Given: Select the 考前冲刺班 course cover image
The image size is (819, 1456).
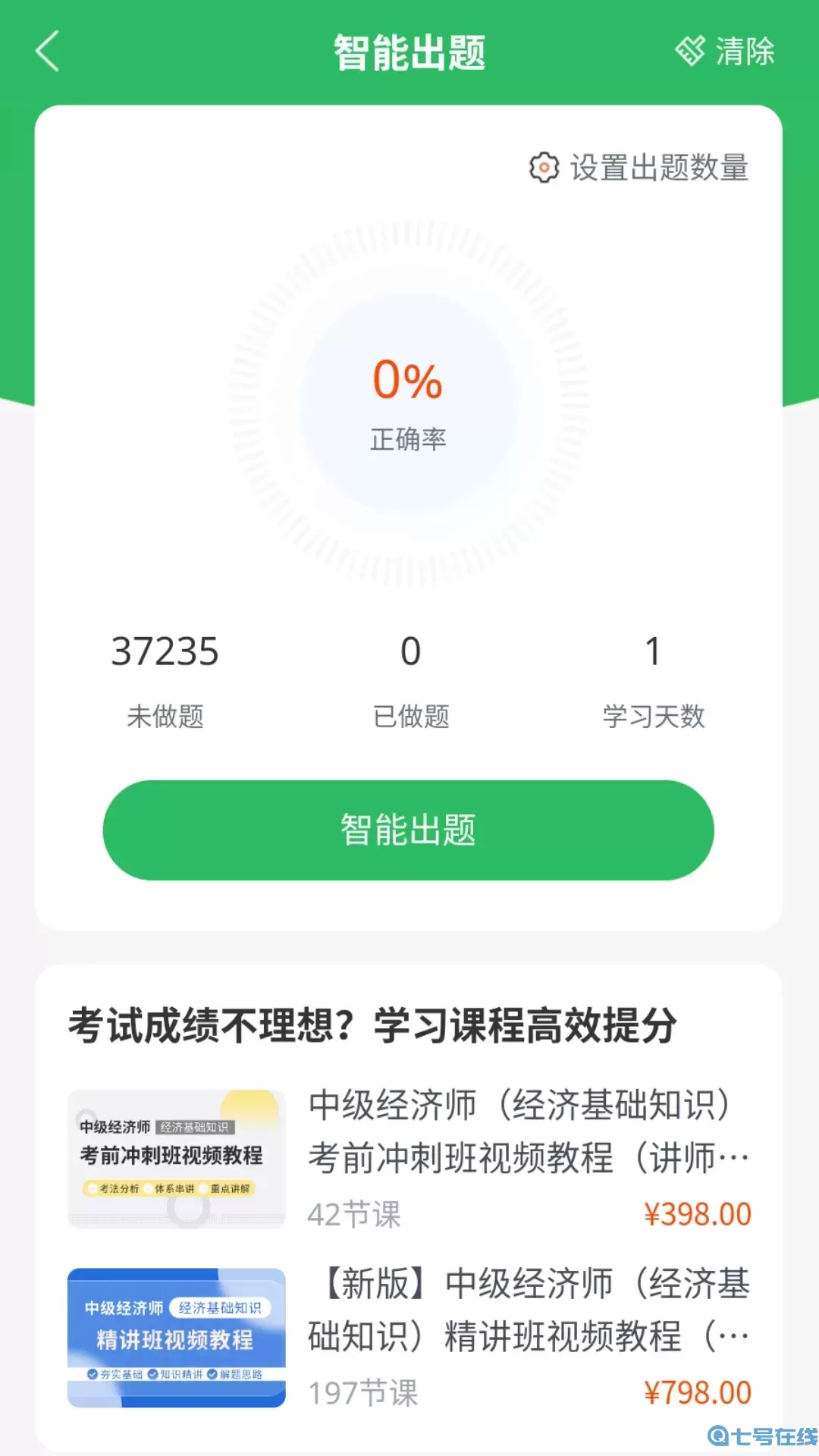Looking at the screenshot, I should pyautogui.click(x=176, y=1158).
